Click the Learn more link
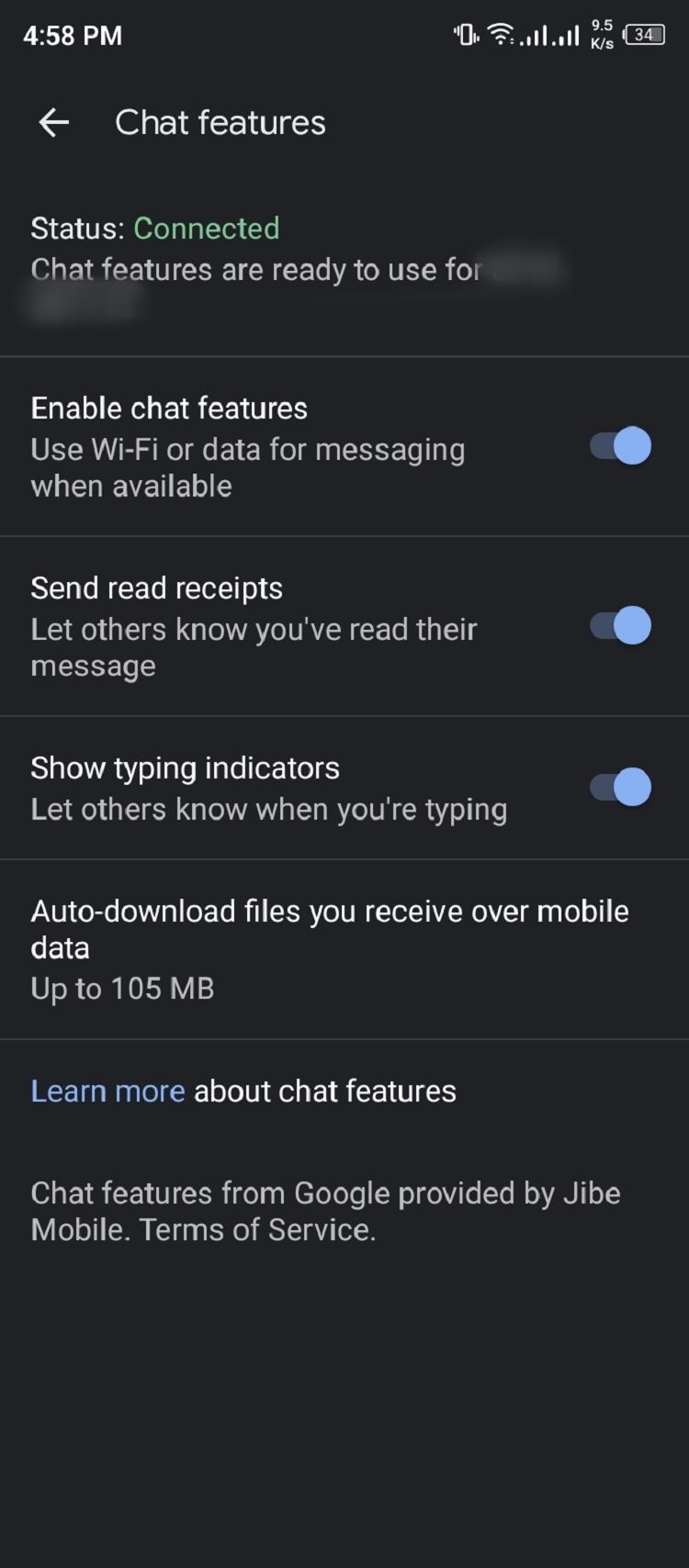Viewport: 689px width, 1568px height. click(107, 1091)
